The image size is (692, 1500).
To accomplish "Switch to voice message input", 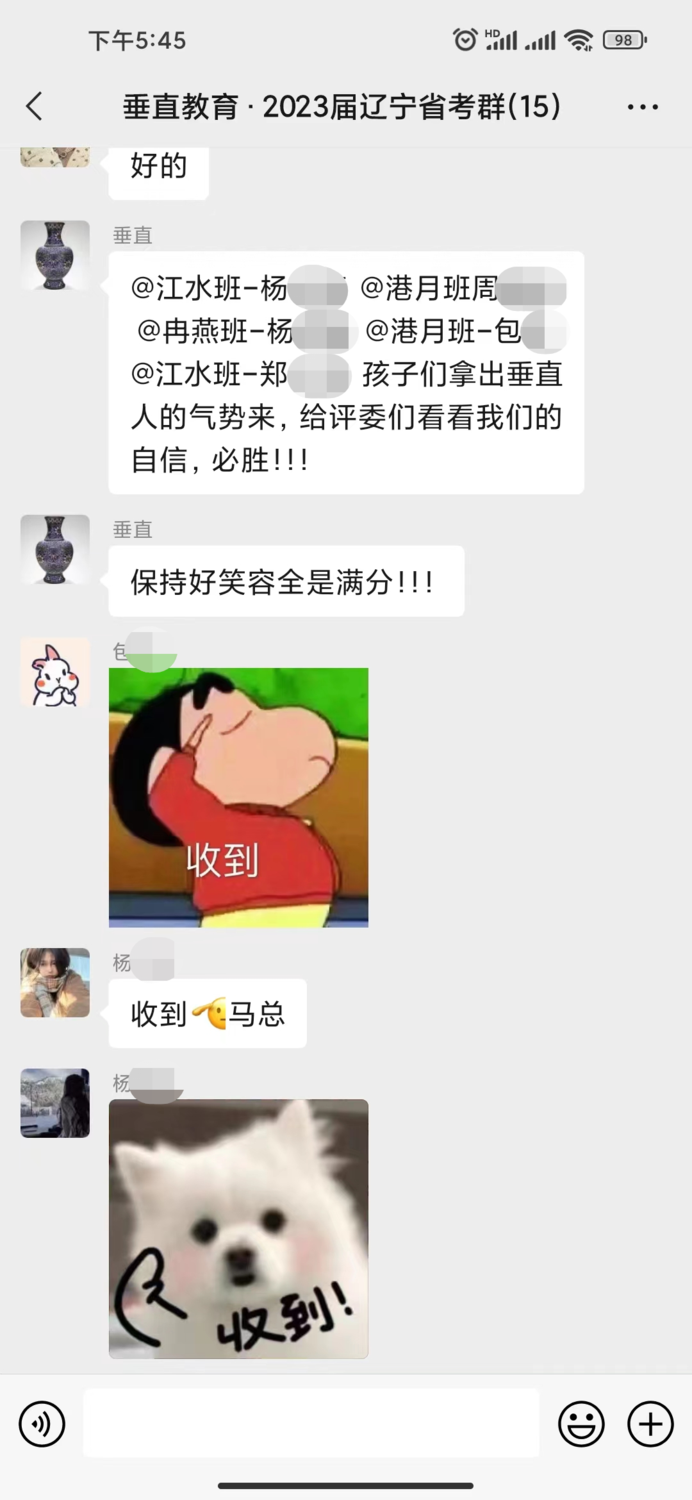I will click(x=42, y=1424).
